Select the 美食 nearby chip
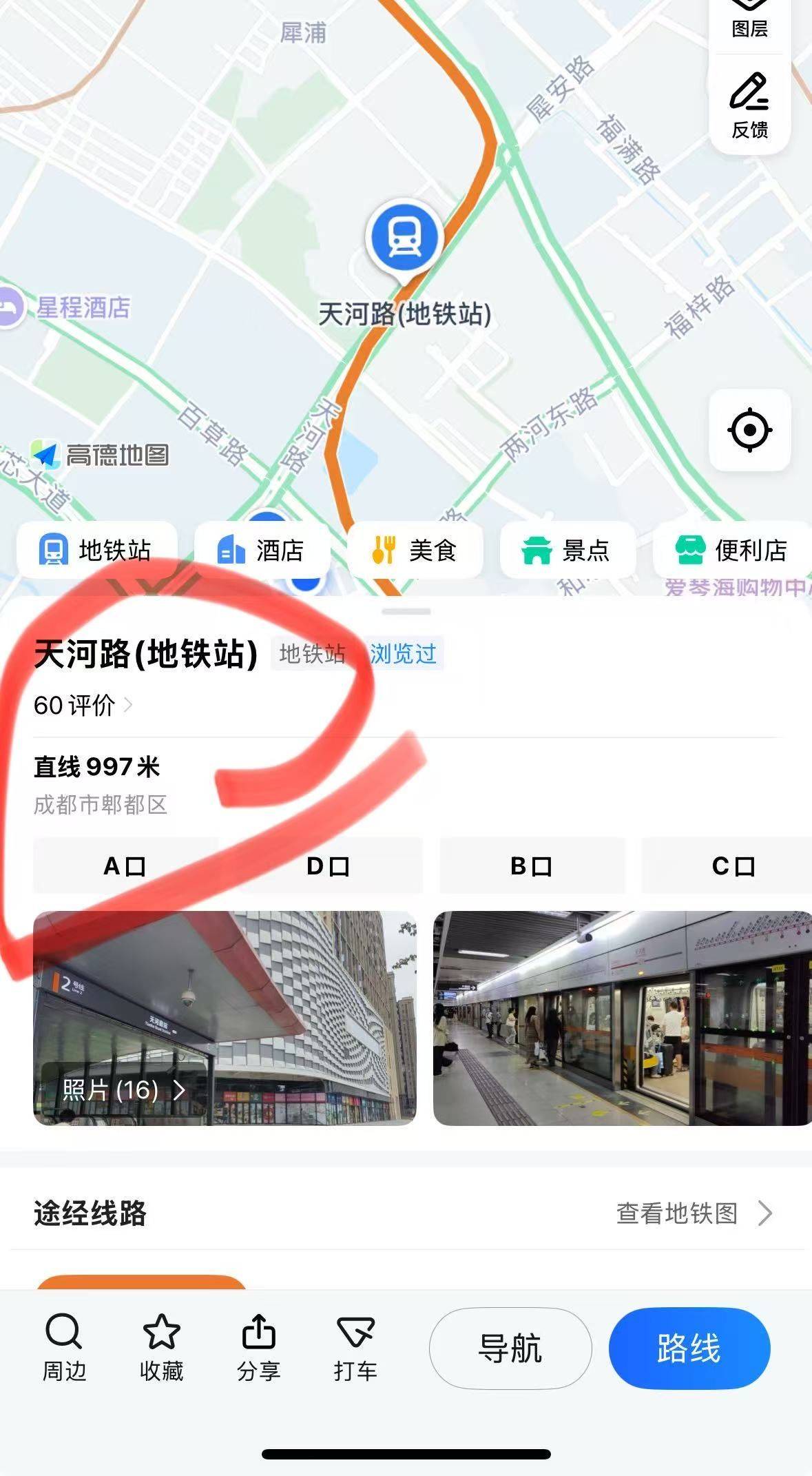Viewport: 812px width, 1476px height. 415,550
